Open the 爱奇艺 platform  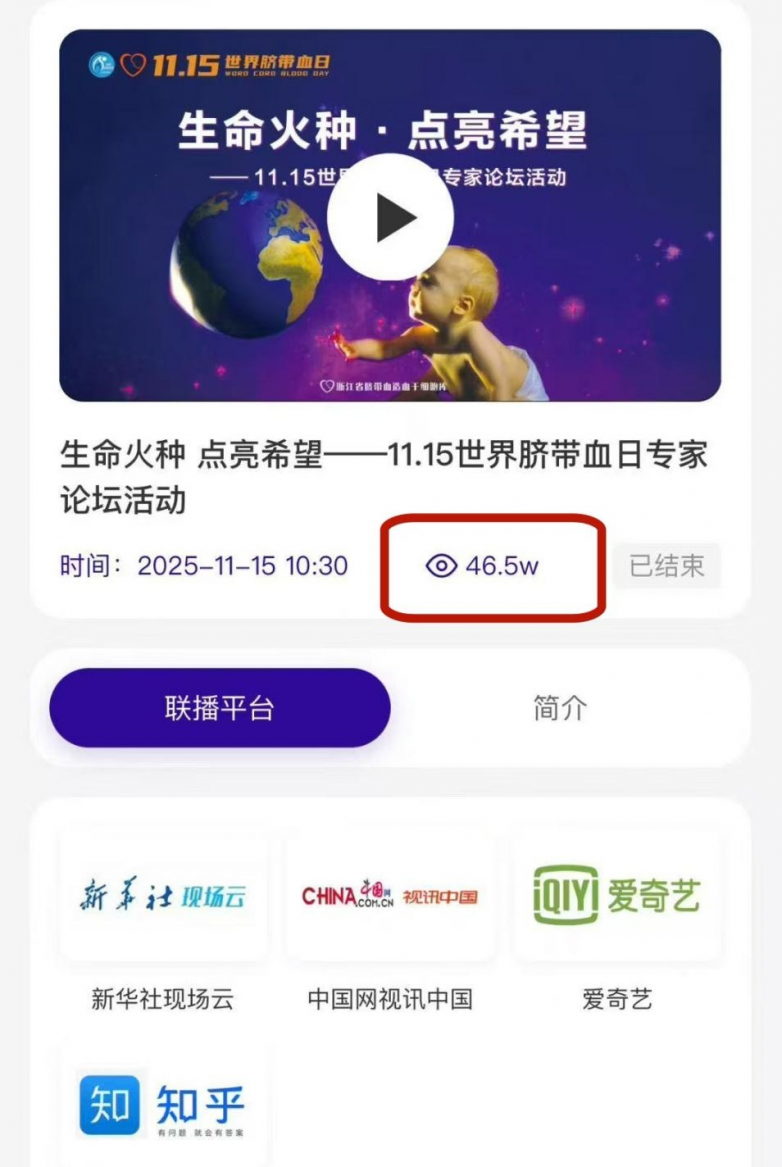pyautogui.click(x=616, y=897)
